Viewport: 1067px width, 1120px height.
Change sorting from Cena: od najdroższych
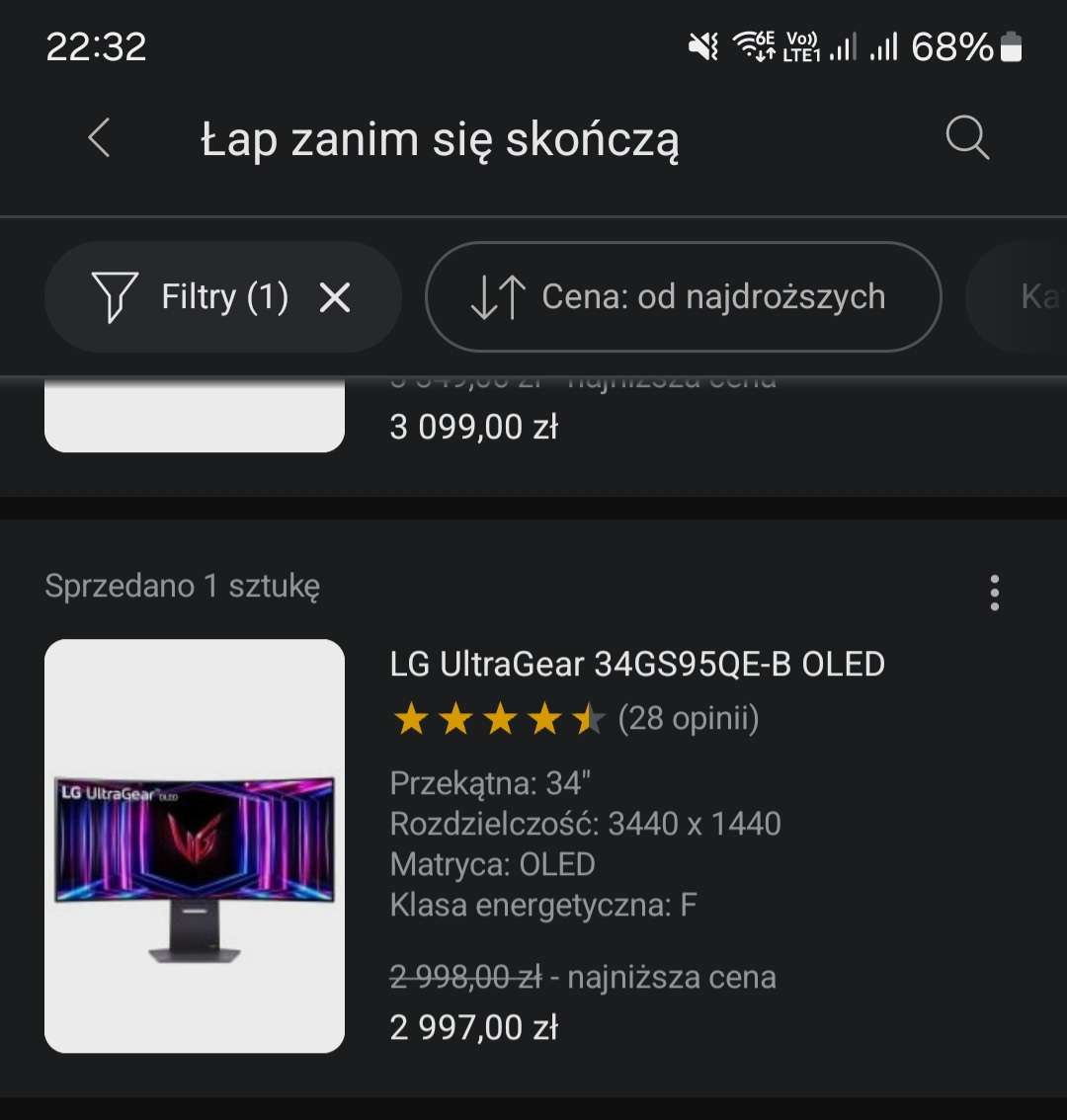click(x=683, y=297)
